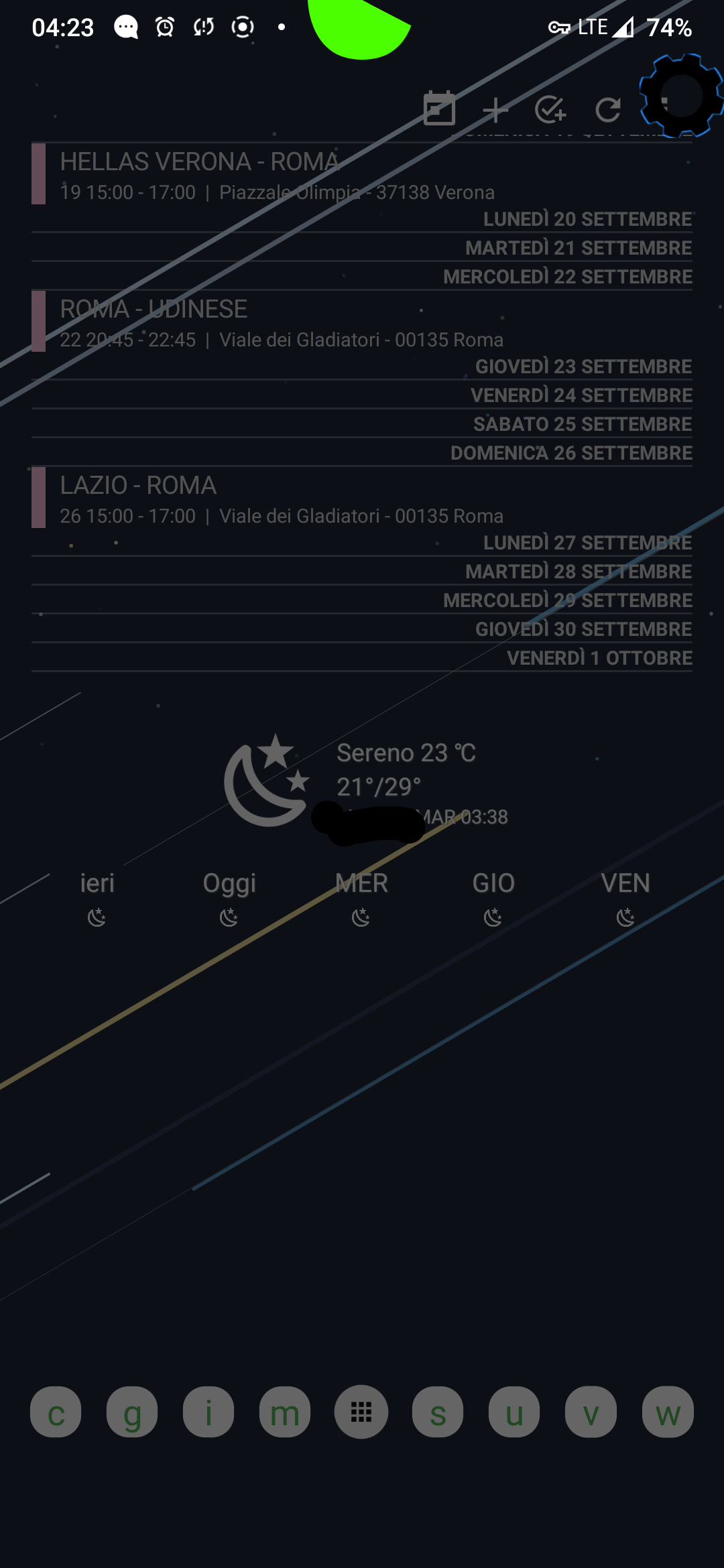
Task: Select the MER forecast day
Action: click(361, 897)
